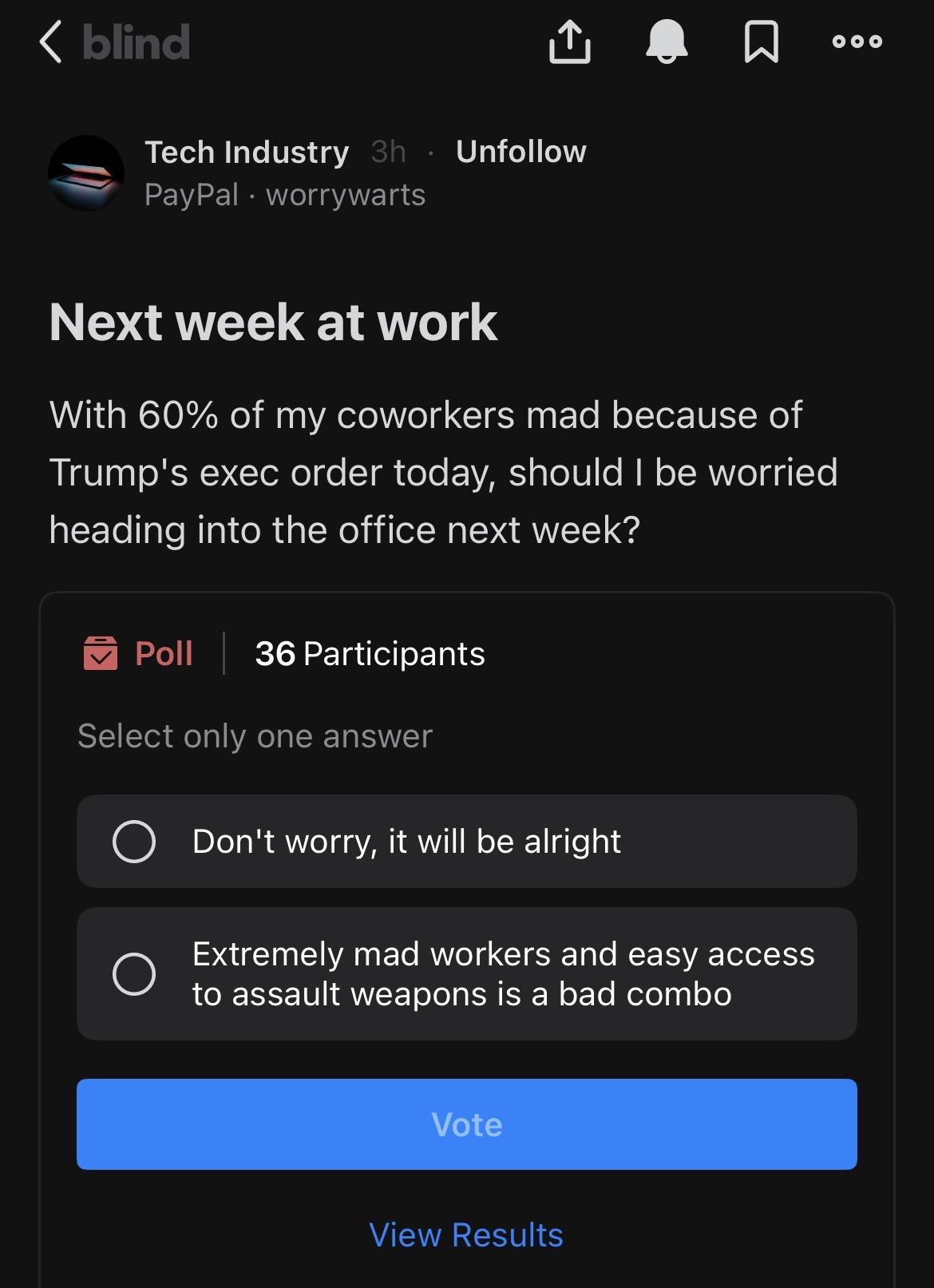Image resolution: width=934 pixels, height=1288 pixels.
Task: Open the notifications bell
Action: tap(667, 42)
